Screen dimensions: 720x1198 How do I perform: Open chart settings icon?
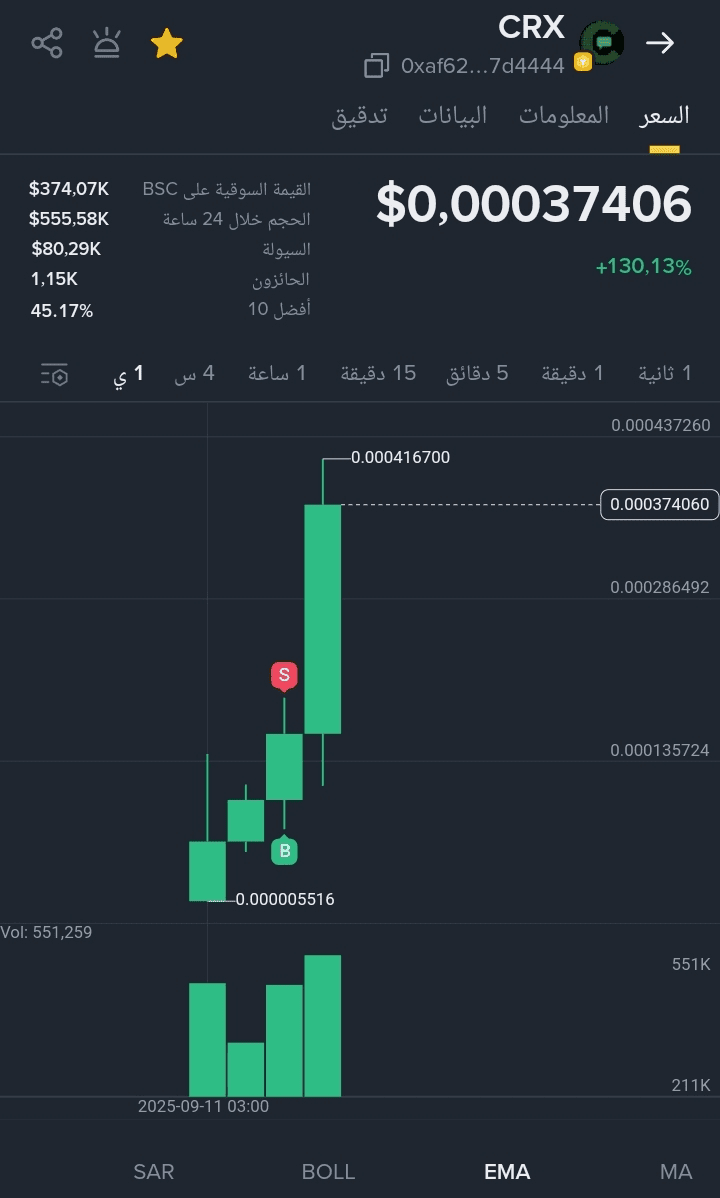55,374
